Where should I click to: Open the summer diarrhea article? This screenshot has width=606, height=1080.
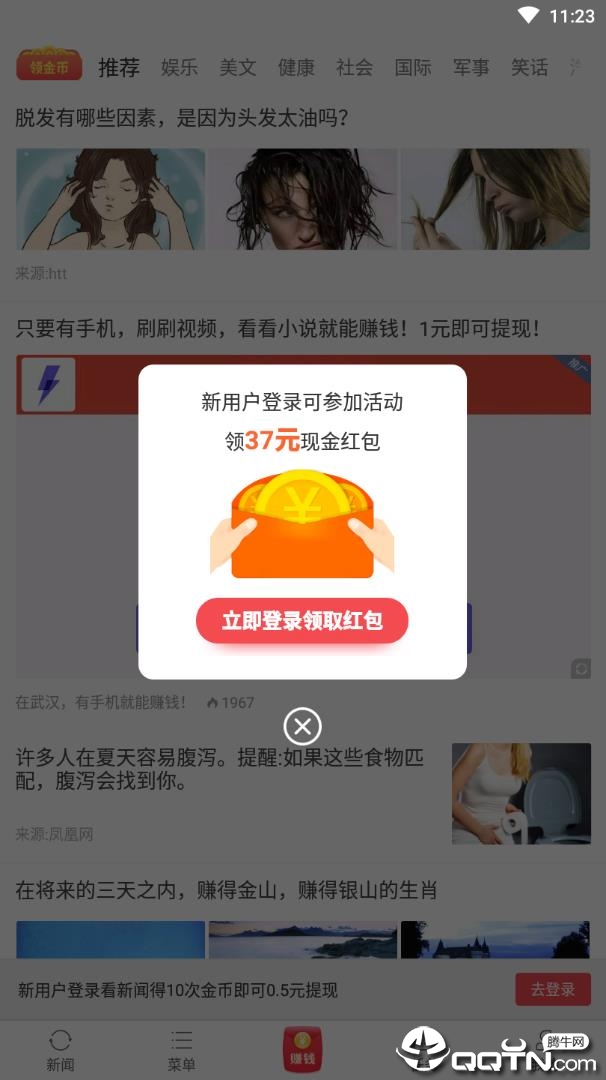[220, 770]
